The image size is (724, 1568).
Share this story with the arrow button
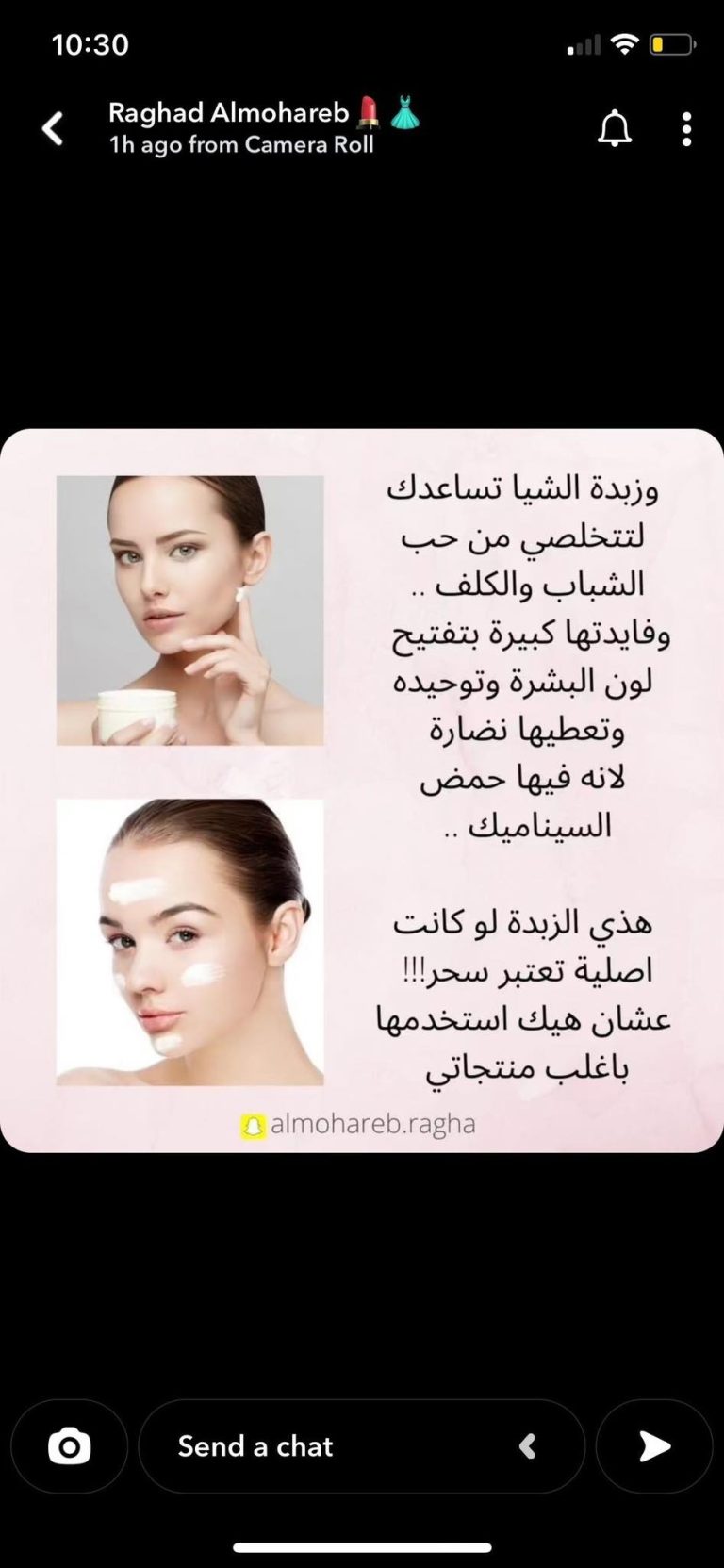[654, 1445]
